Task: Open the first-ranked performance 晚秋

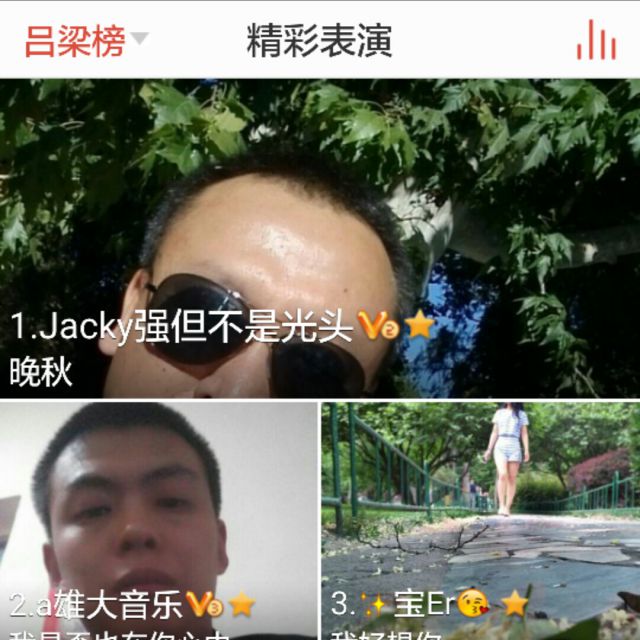Action: click(320, 238)
